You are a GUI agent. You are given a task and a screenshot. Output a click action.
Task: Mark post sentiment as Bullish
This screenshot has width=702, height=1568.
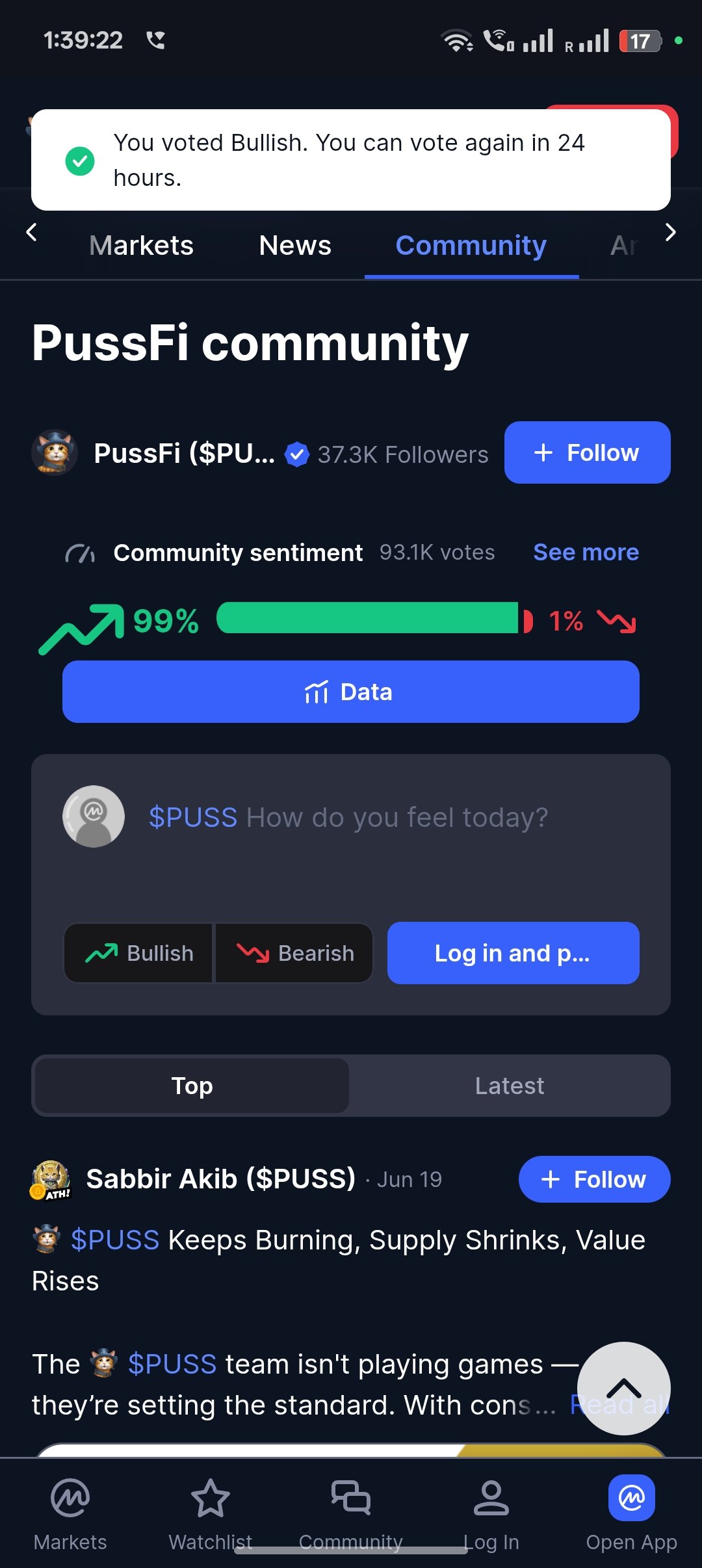pos(139,953)
